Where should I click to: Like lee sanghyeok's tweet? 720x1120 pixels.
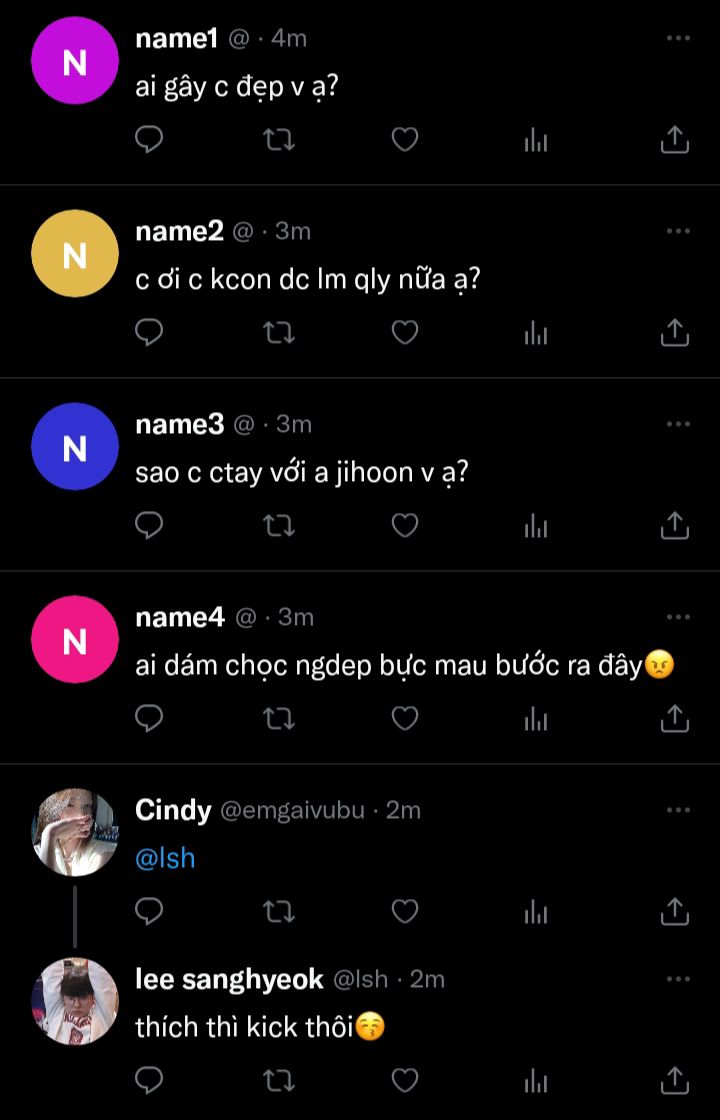click(404, 1079)
